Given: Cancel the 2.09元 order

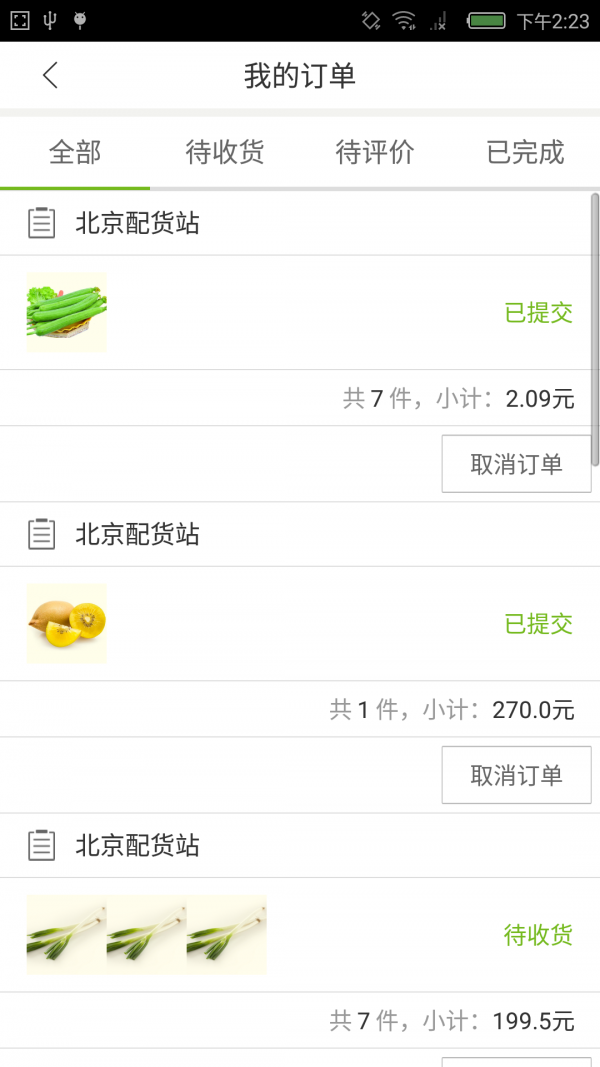Looking at the screenshot, I should coord(516,464).
